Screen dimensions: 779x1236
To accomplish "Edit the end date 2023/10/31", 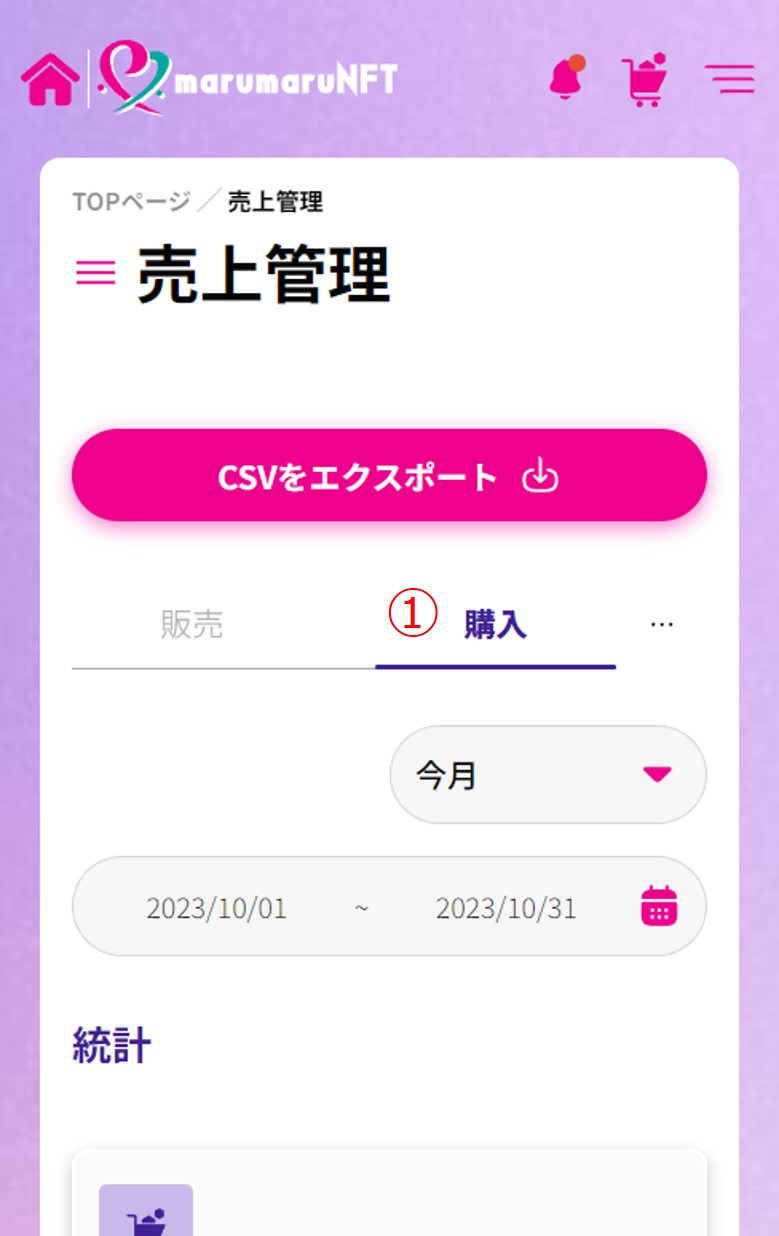I will click(x=506, y=908).
